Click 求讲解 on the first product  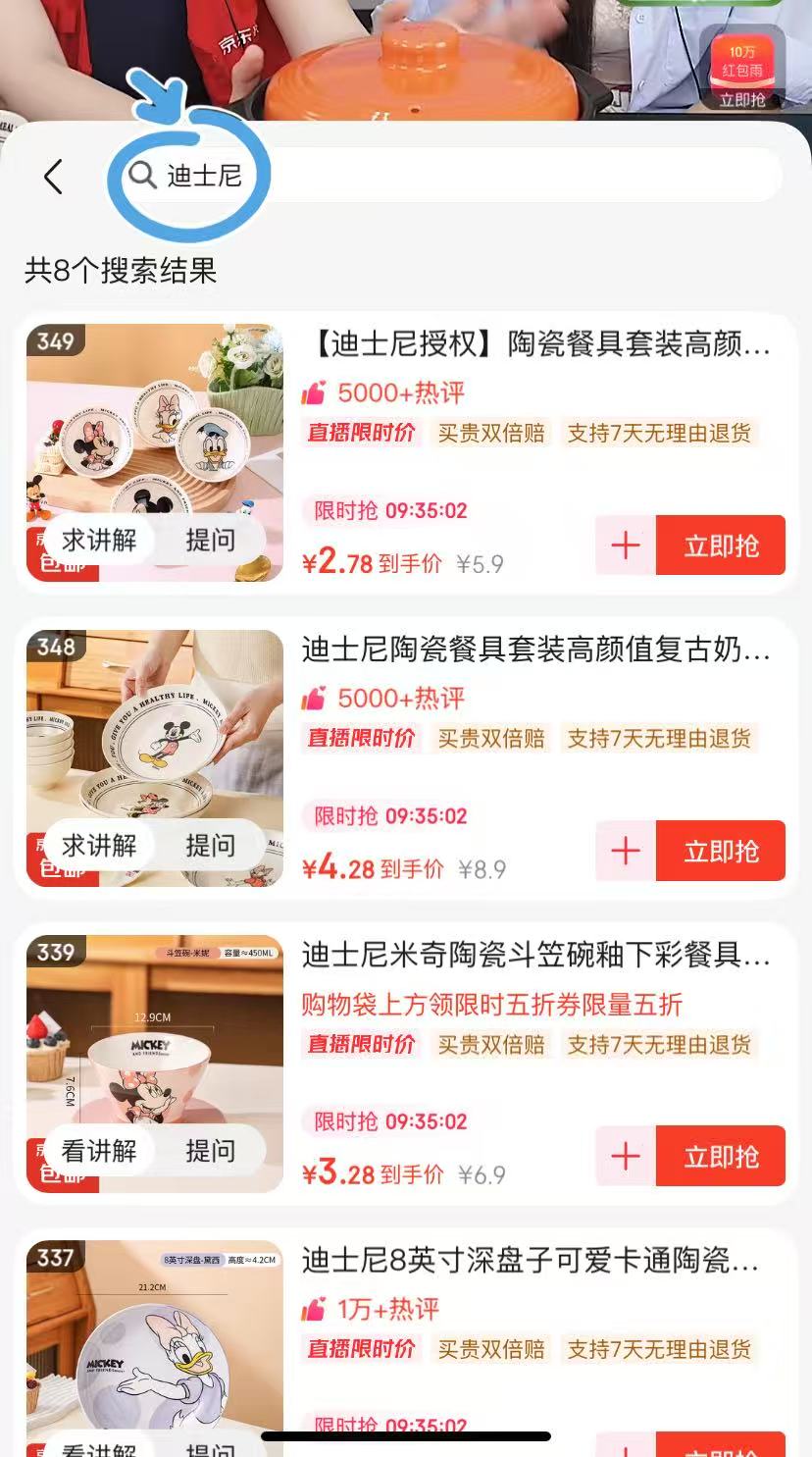click(x=99, y=540)
